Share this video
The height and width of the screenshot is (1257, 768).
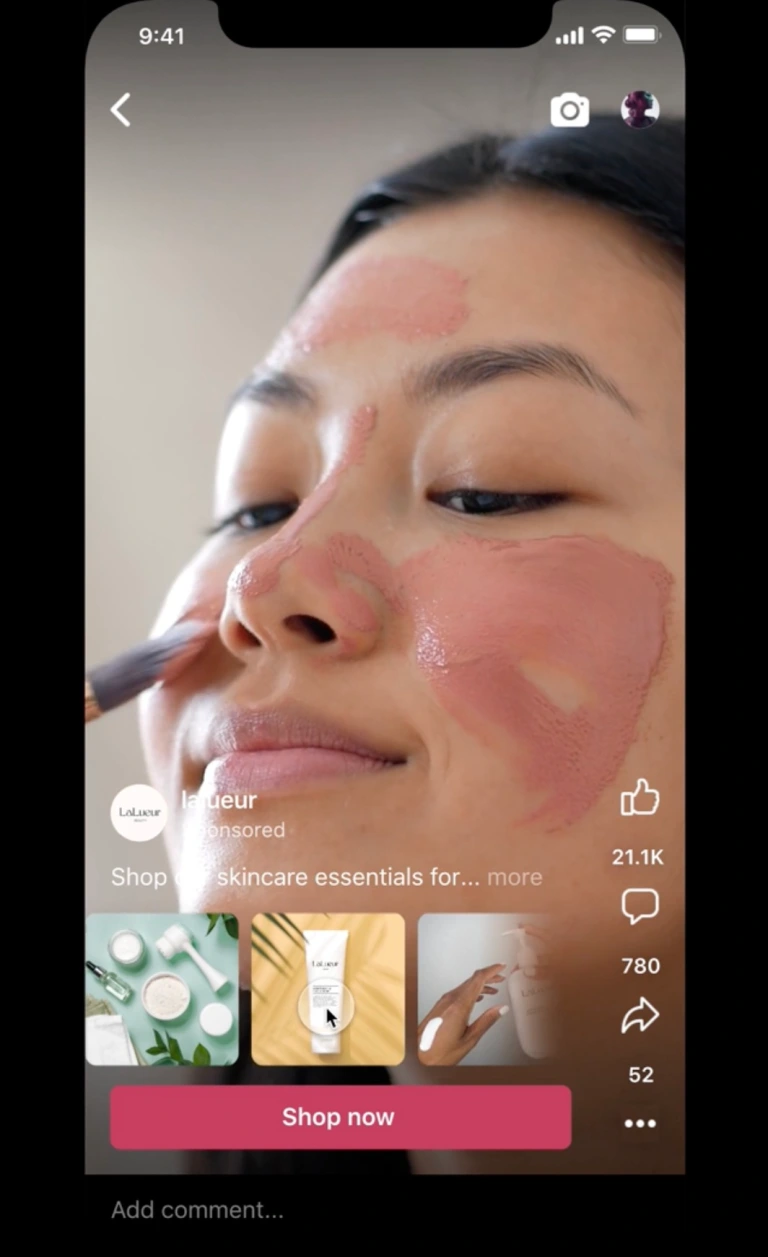(x=640, y=1017)
